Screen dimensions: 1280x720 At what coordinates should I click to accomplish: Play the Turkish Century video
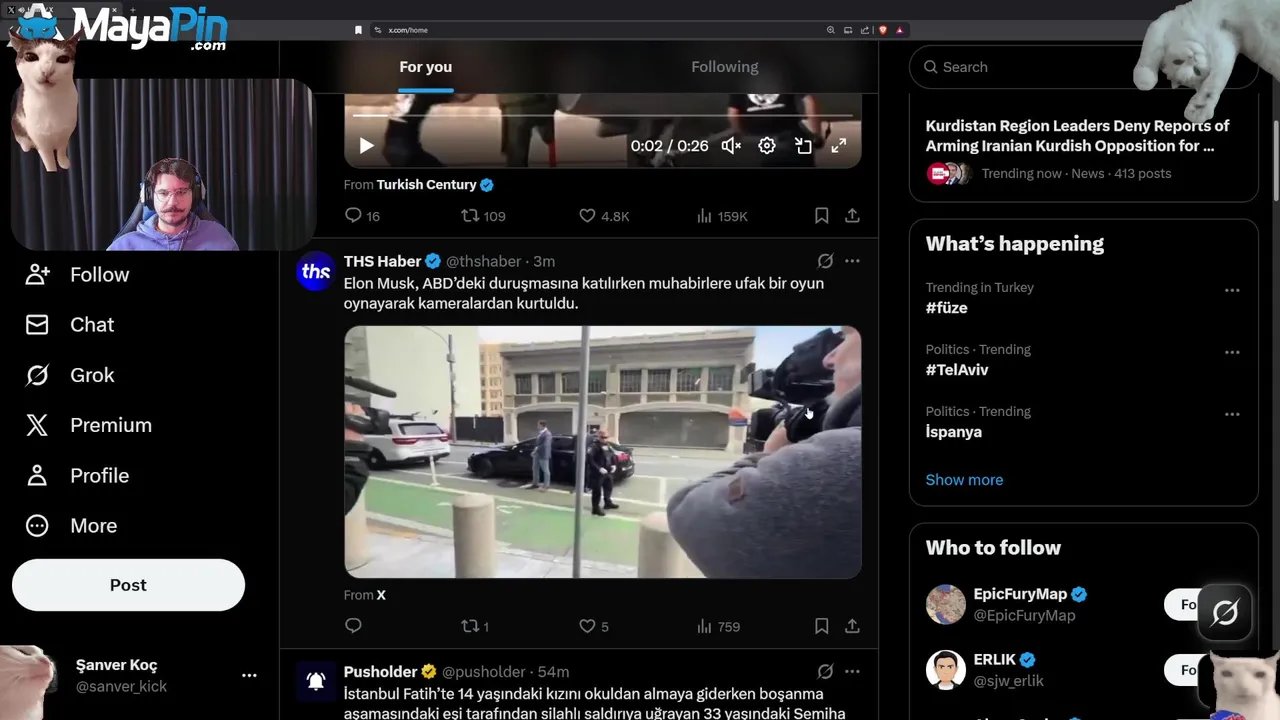(366, 146)
